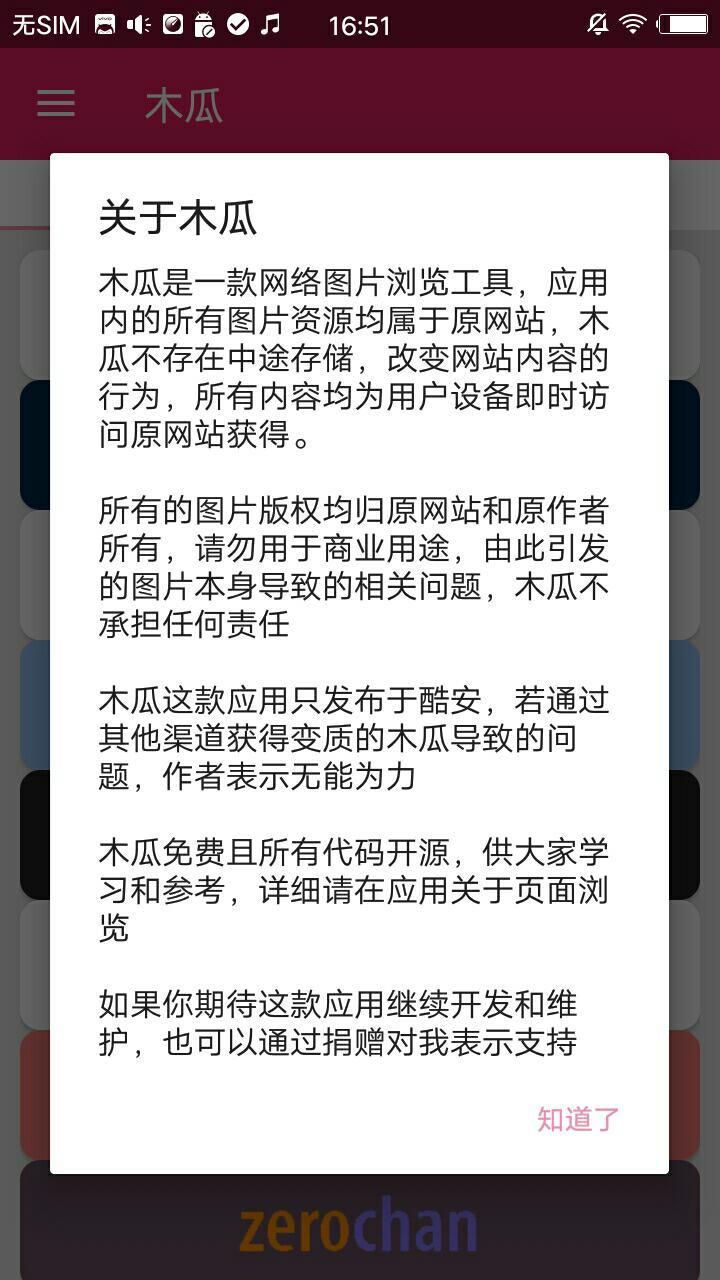
Task: Tap the checkmark notification icon
Action: click(237, 24)
